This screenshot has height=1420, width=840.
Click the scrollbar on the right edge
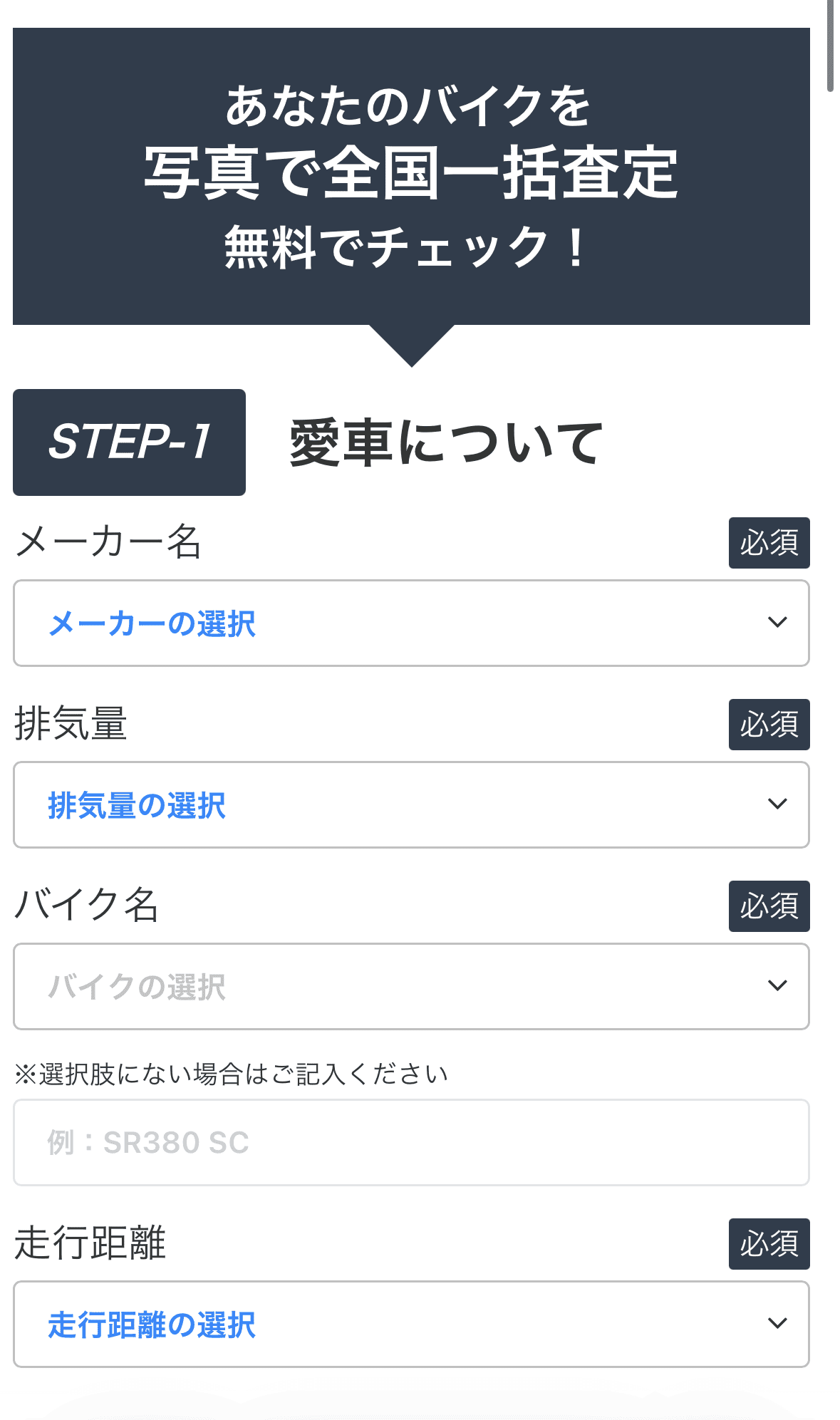tap(831, 43)
